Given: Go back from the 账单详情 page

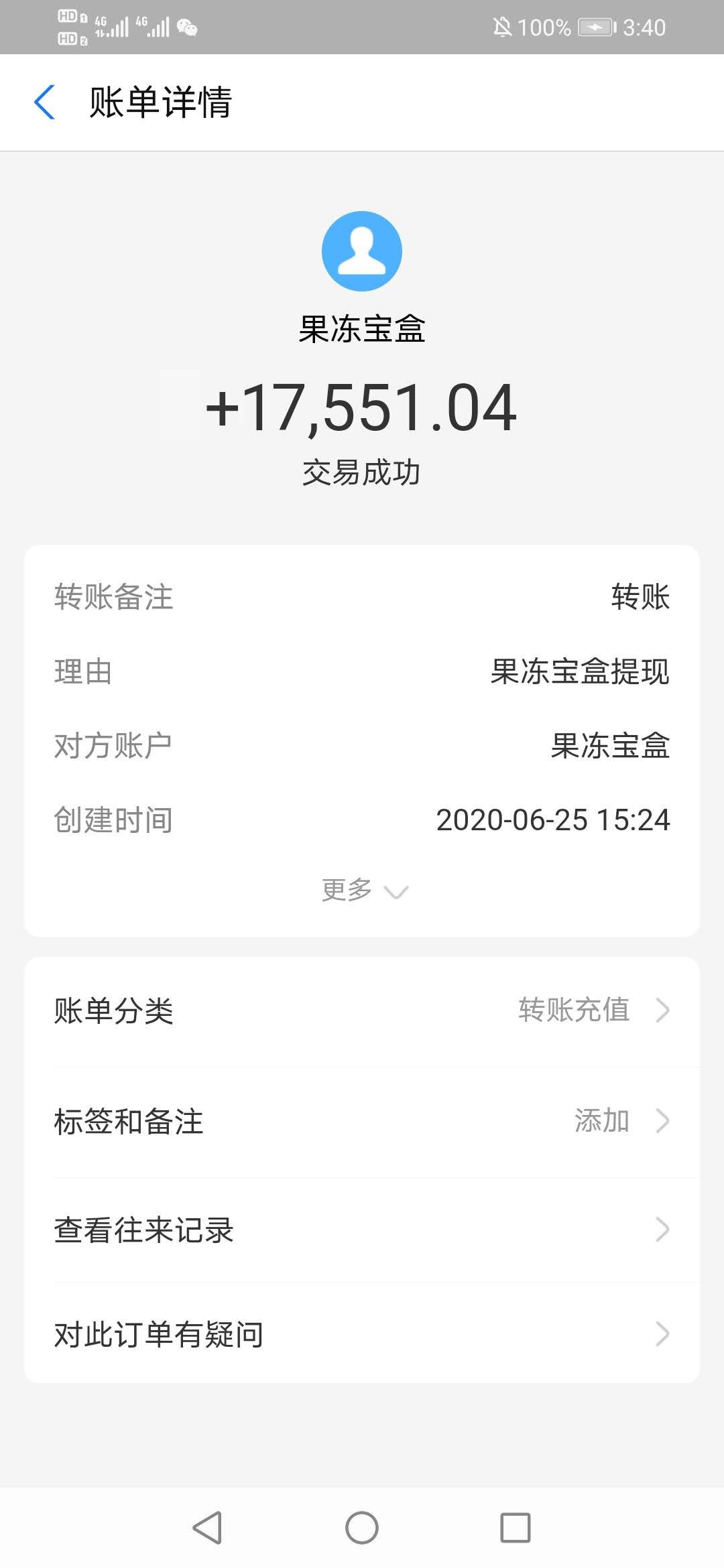Looking at the screenshot, I should click(x=44, y=103).
